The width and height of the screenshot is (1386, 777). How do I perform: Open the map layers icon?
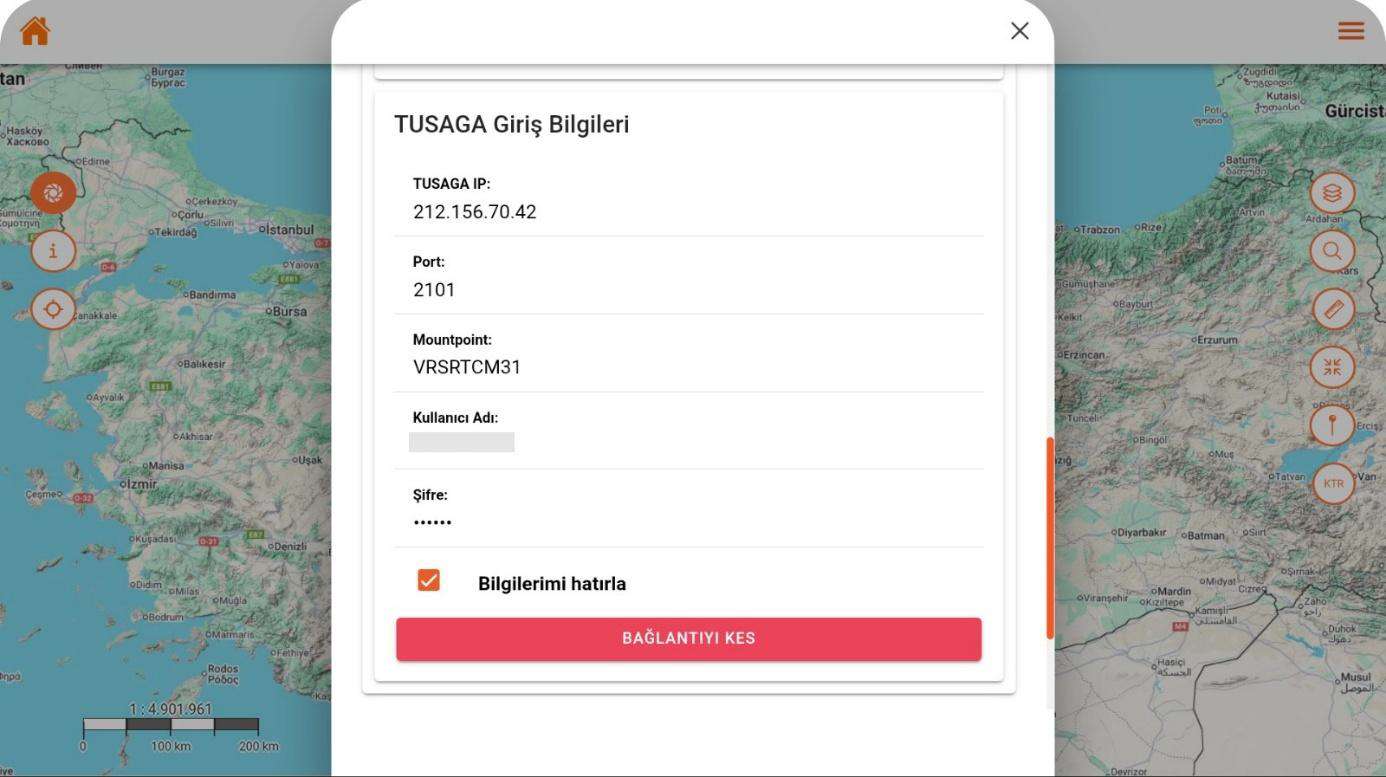point(1332,192)
